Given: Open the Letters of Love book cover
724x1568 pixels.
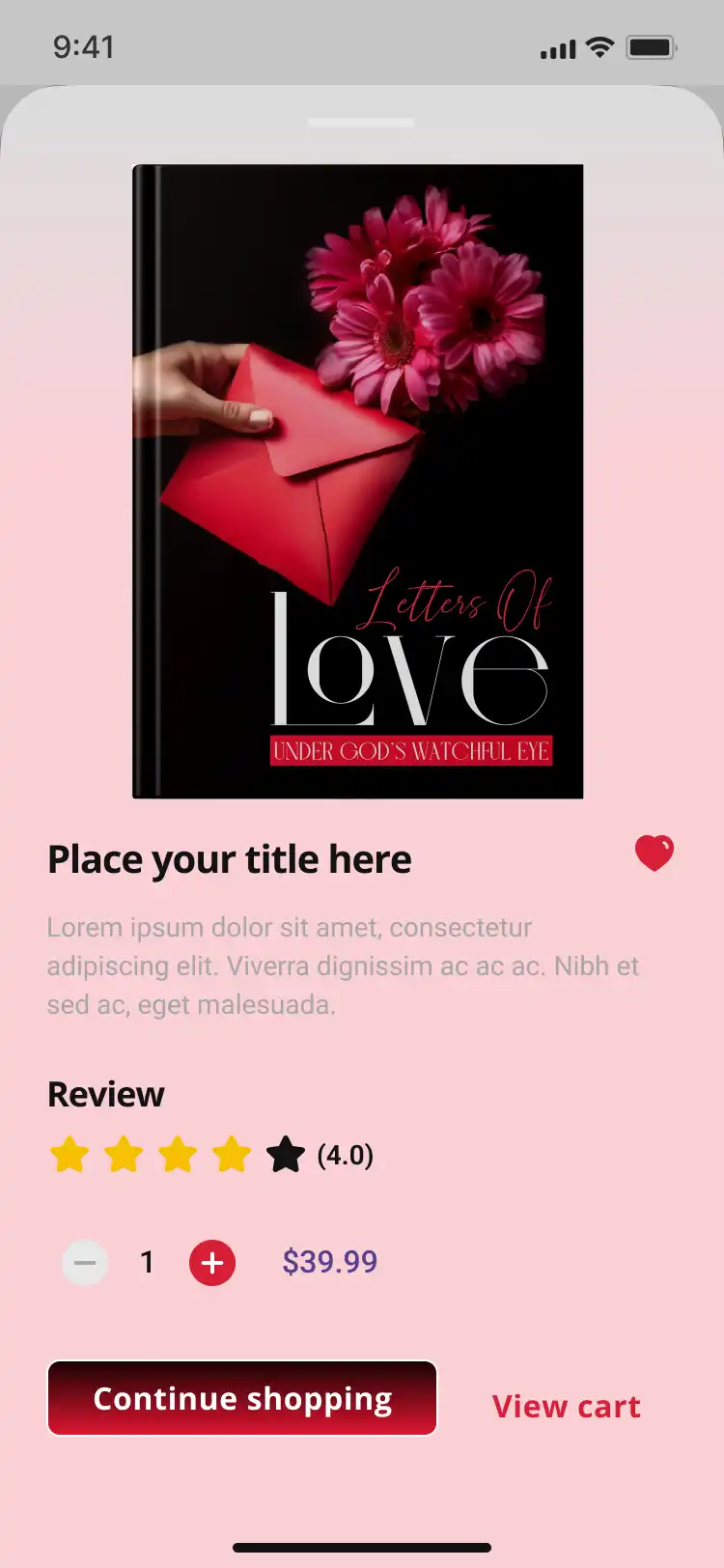Looking at the screenshot, I should pyautogui.click(x=358, y=481).
